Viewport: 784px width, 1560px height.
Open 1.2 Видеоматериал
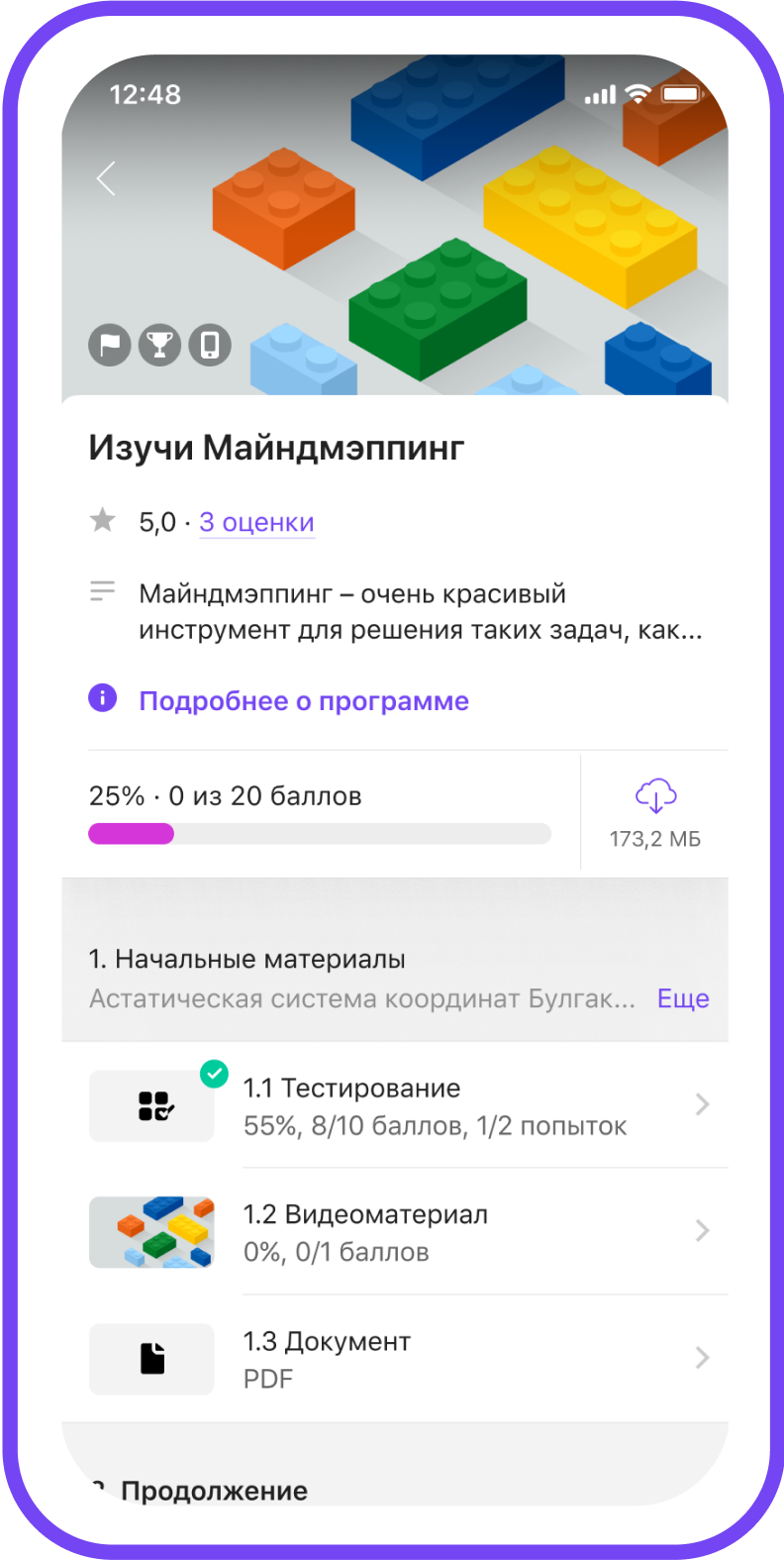pos(396,1232)
